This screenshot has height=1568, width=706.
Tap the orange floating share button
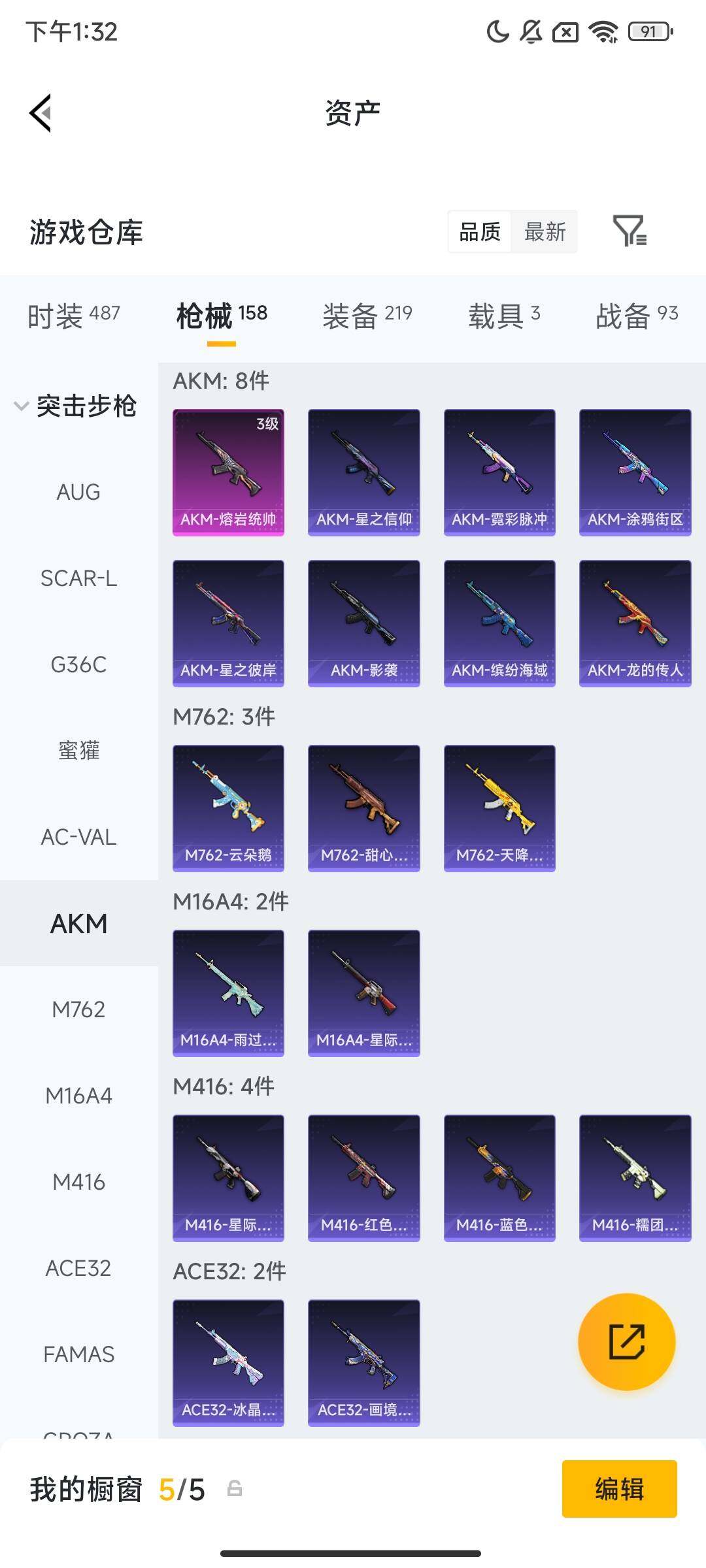tap(626, 1341)
